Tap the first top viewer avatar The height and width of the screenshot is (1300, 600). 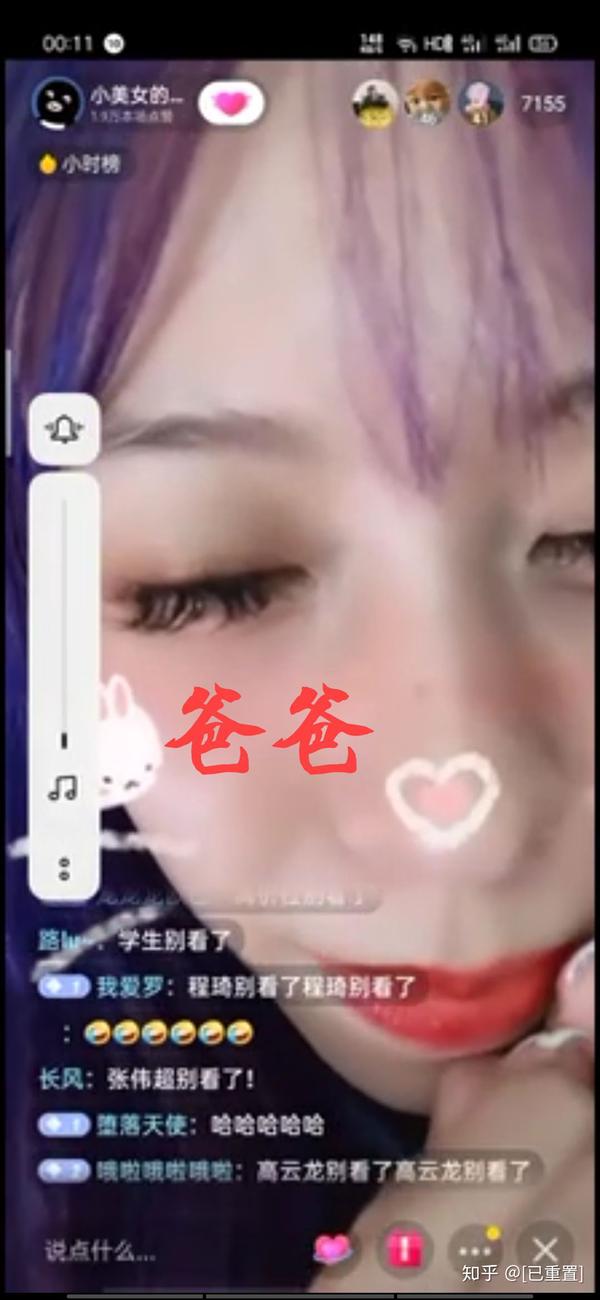tap(376, 103)
